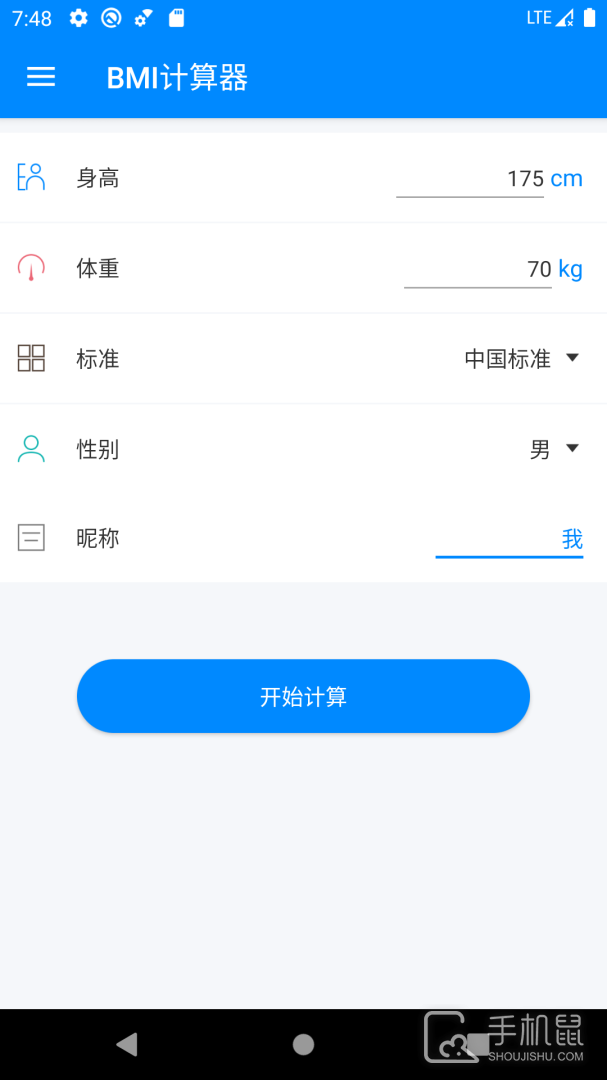
Task: Open the hamburger drawer menu
Action: click(x=41, y=77)
